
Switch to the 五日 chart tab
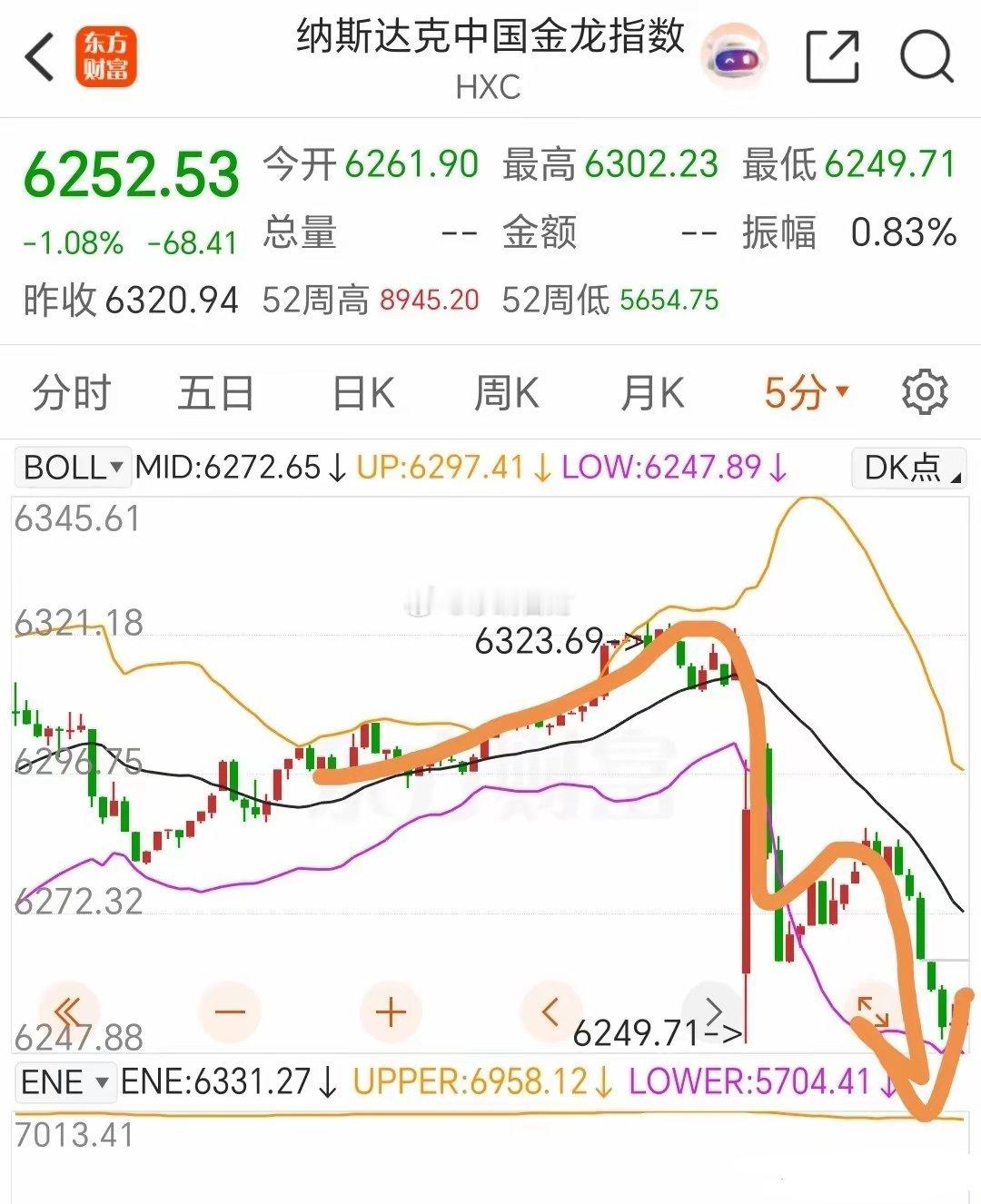click(216, 393)
